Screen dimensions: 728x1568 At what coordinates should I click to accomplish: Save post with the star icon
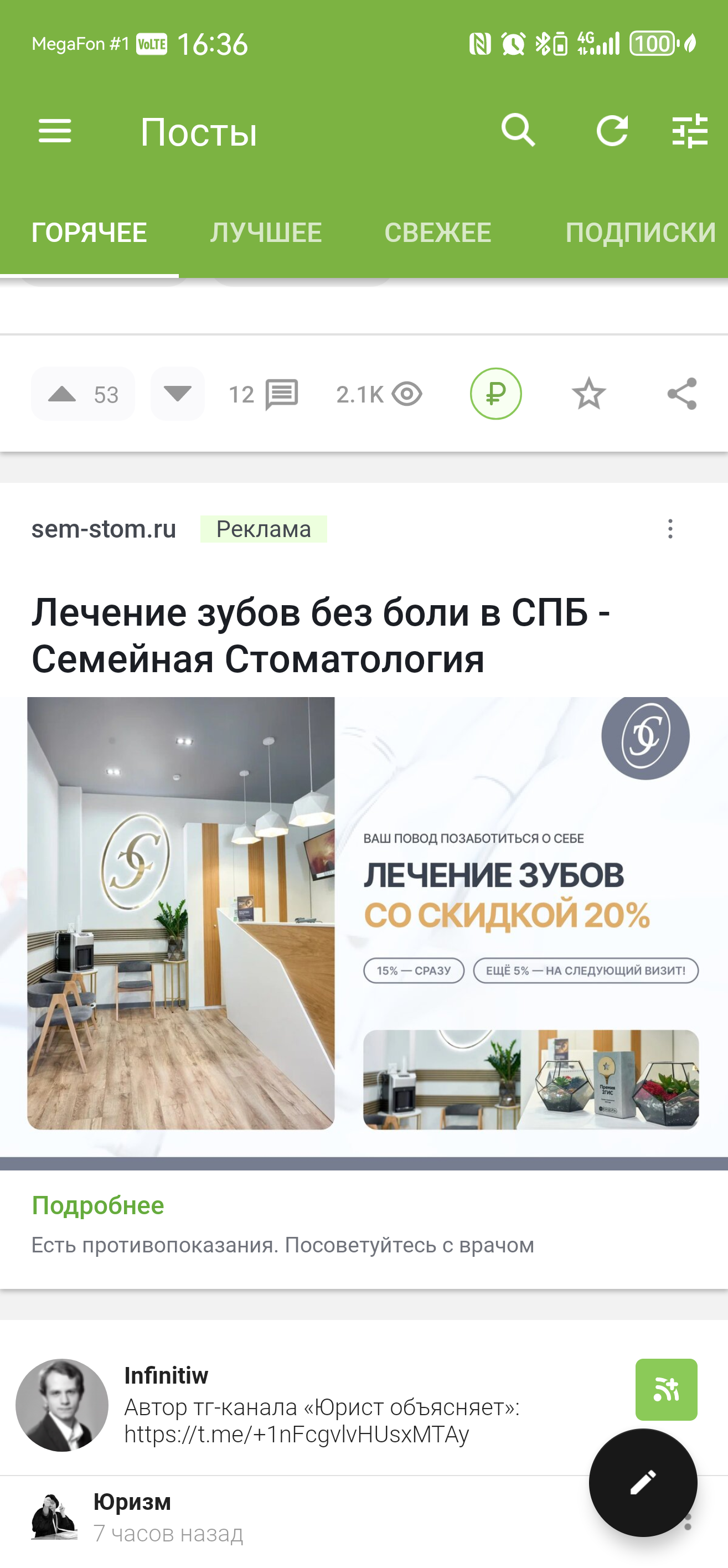tap(588, 394)
